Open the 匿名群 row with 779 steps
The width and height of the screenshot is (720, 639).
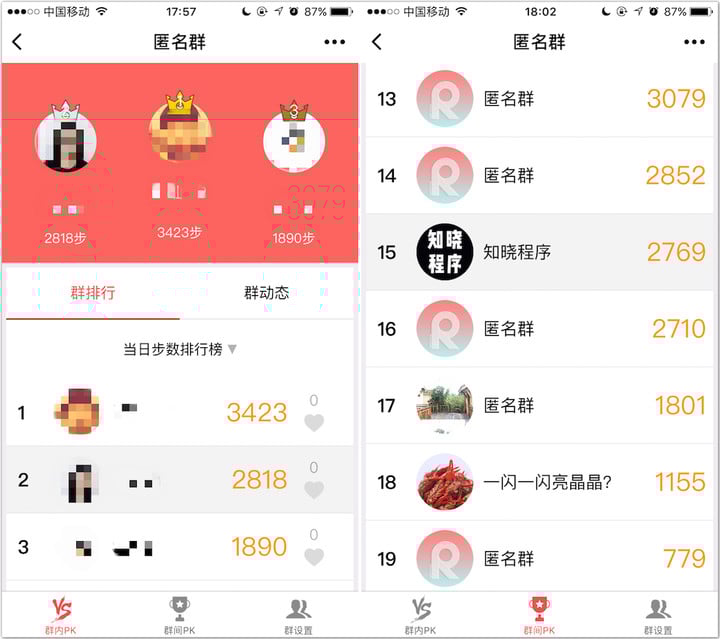click(540, 558)
